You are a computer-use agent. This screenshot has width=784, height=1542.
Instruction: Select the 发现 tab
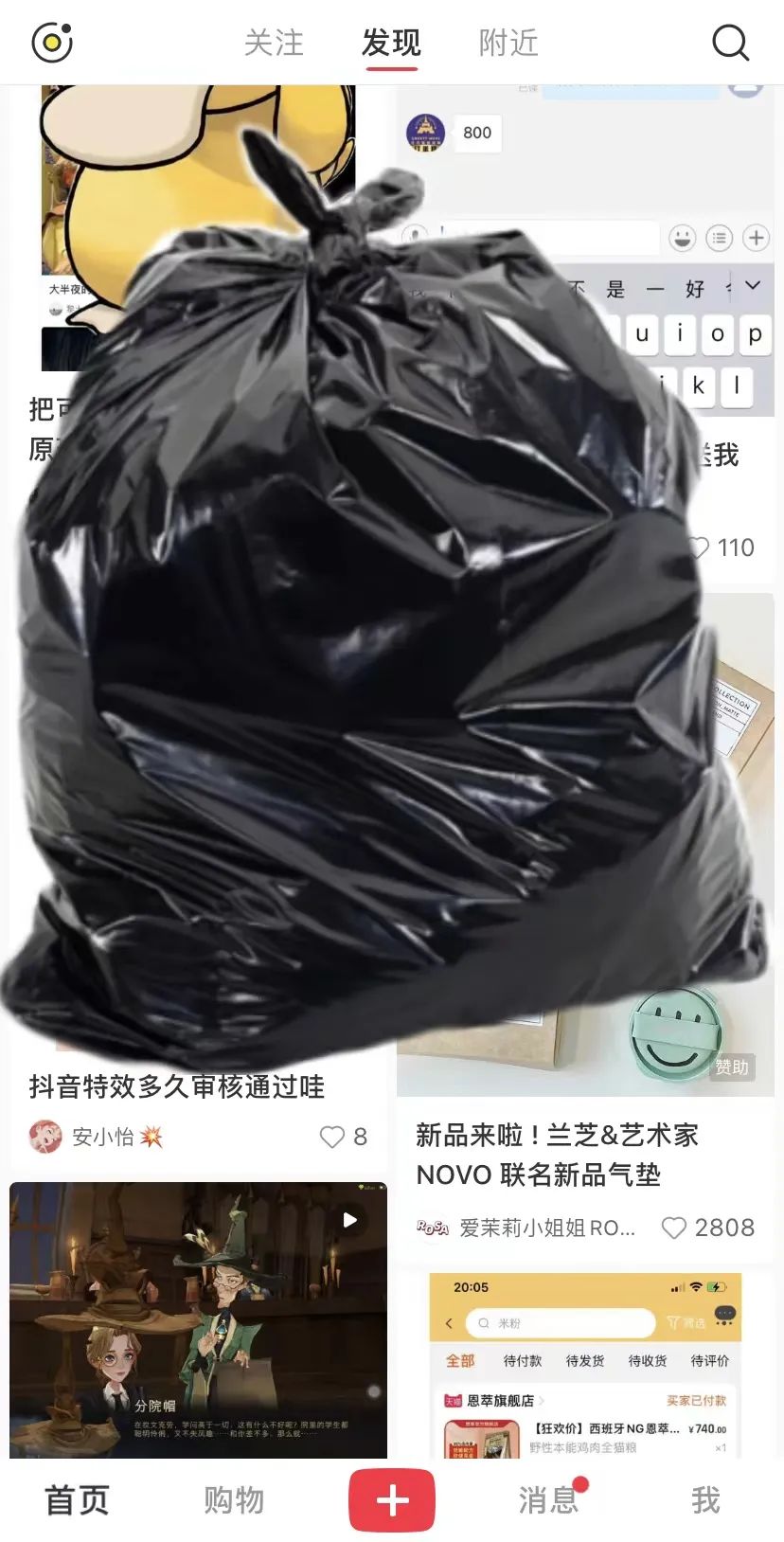[391, 43]
